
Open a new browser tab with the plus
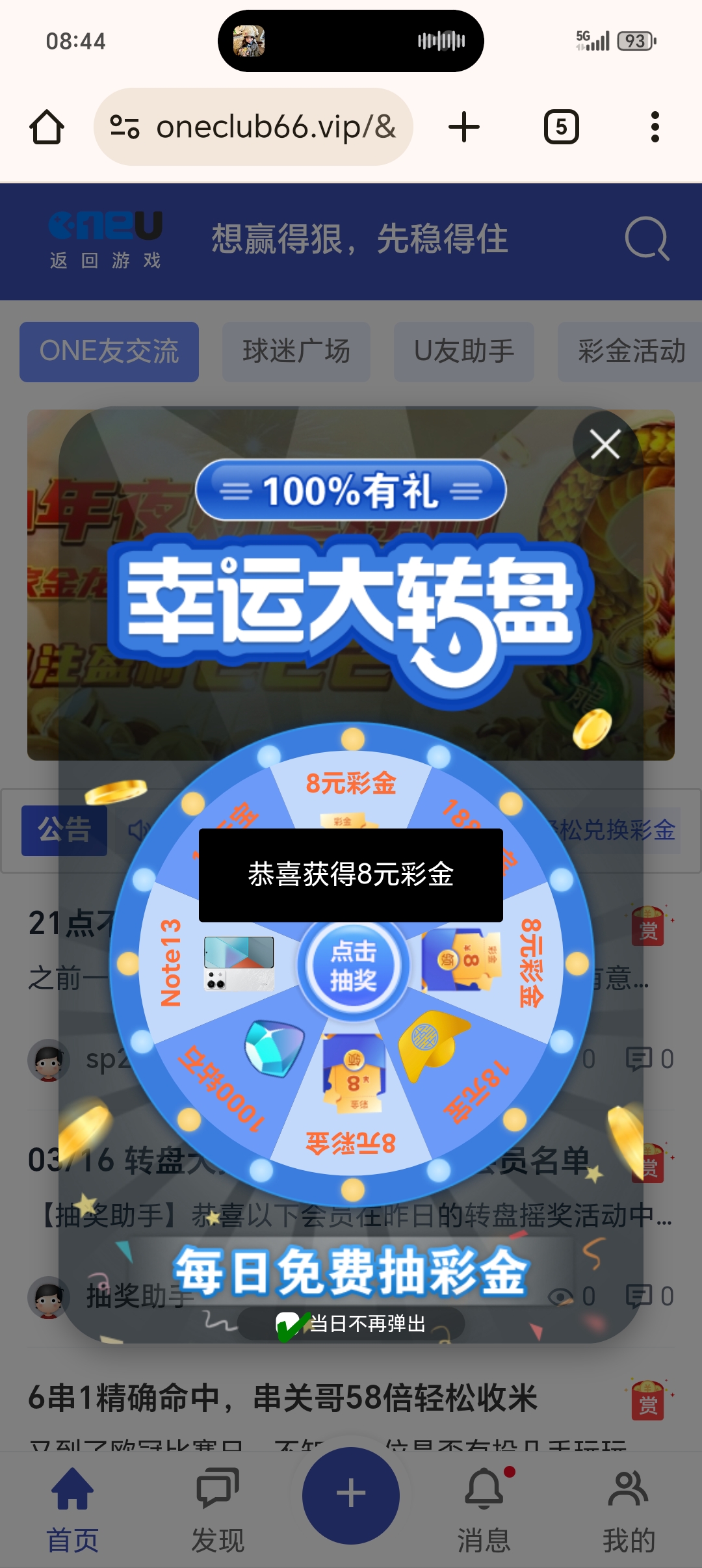point(464,126)
